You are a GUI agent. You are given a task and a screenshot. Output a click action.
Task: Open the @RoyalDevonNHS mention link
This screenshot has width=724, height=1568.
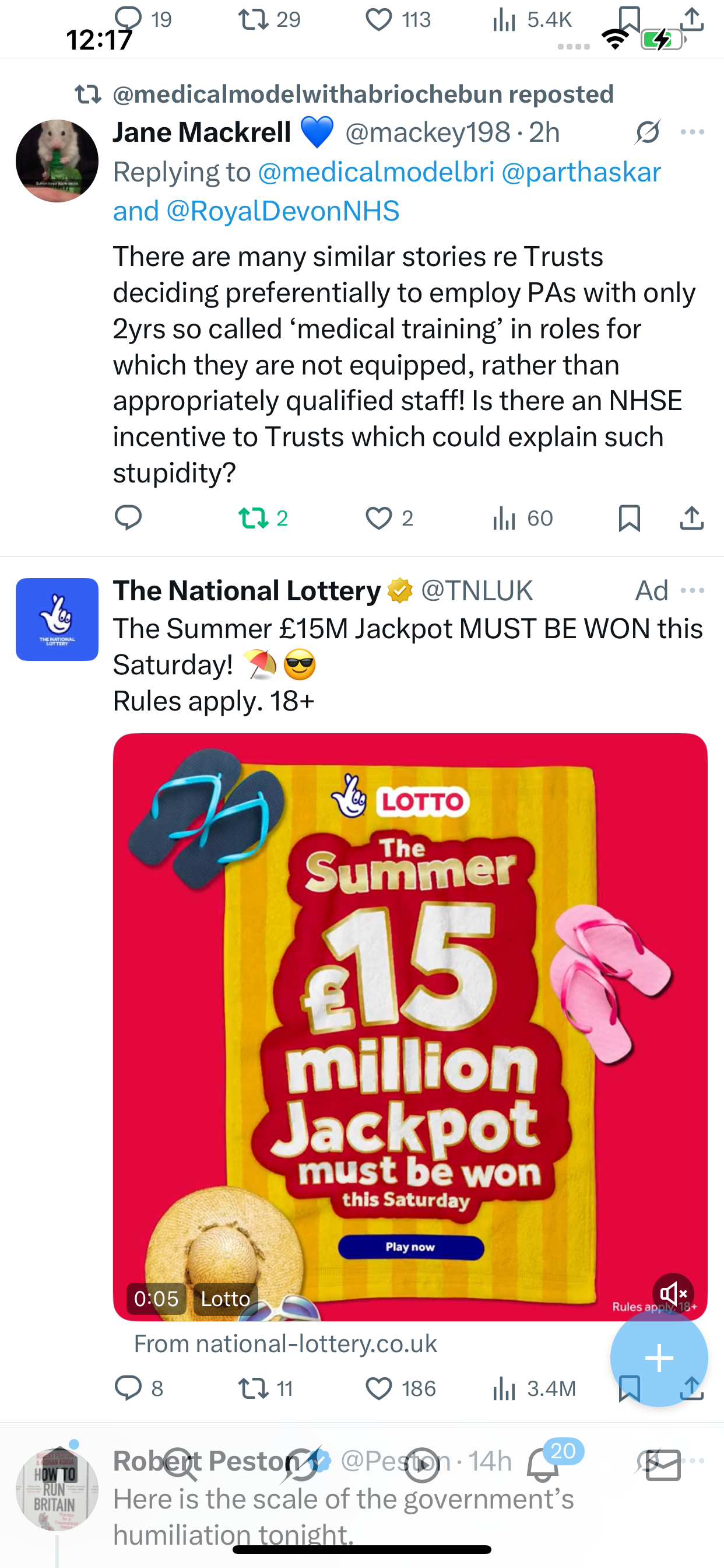(x=282, y=211)
